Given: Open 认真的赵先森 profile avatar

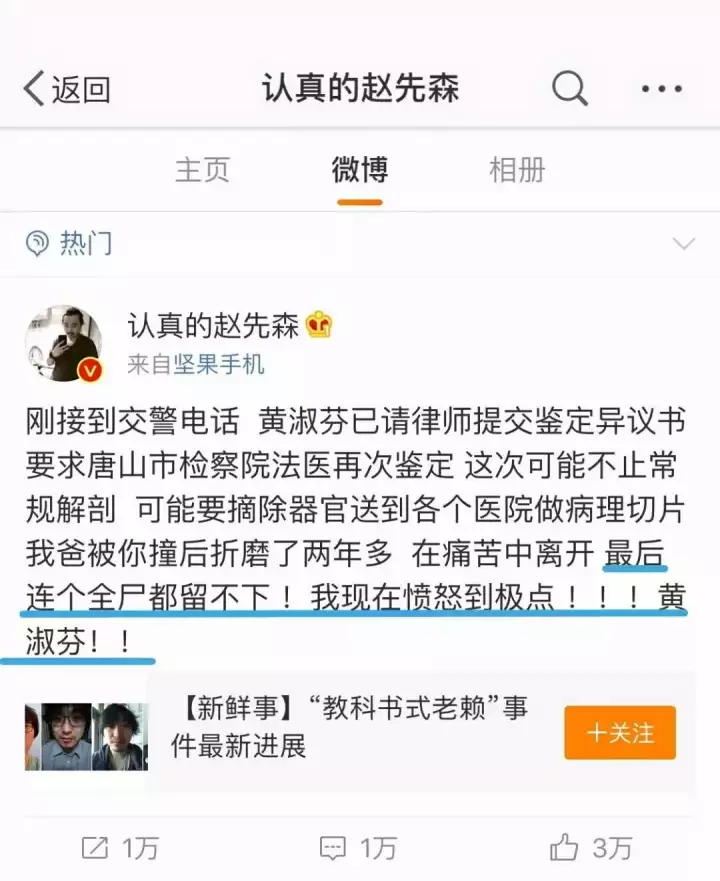Looking at the screenshot, I should (x=64, y=344).
